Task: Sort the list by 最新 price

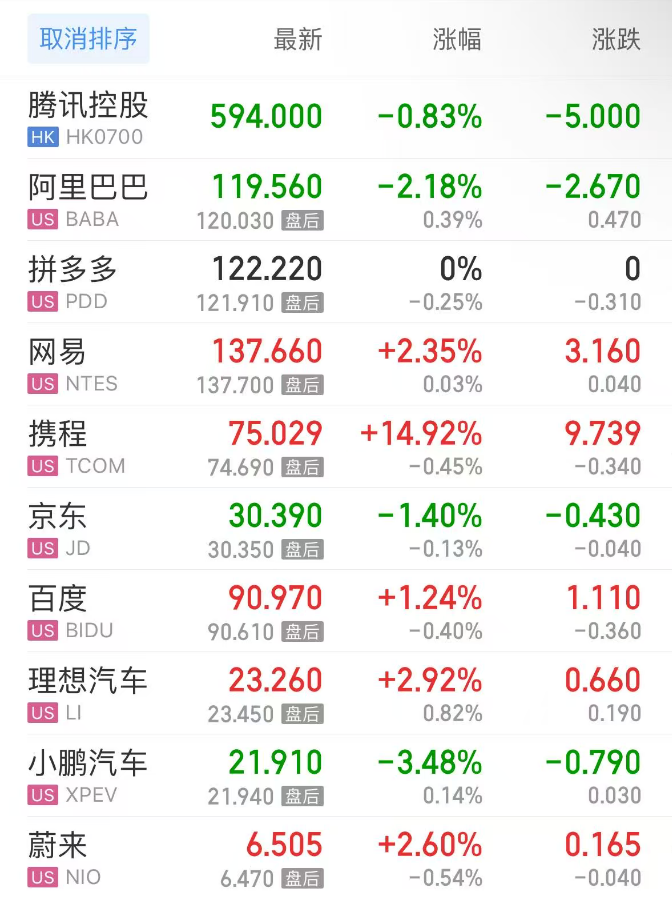Action: pos(298,40)
